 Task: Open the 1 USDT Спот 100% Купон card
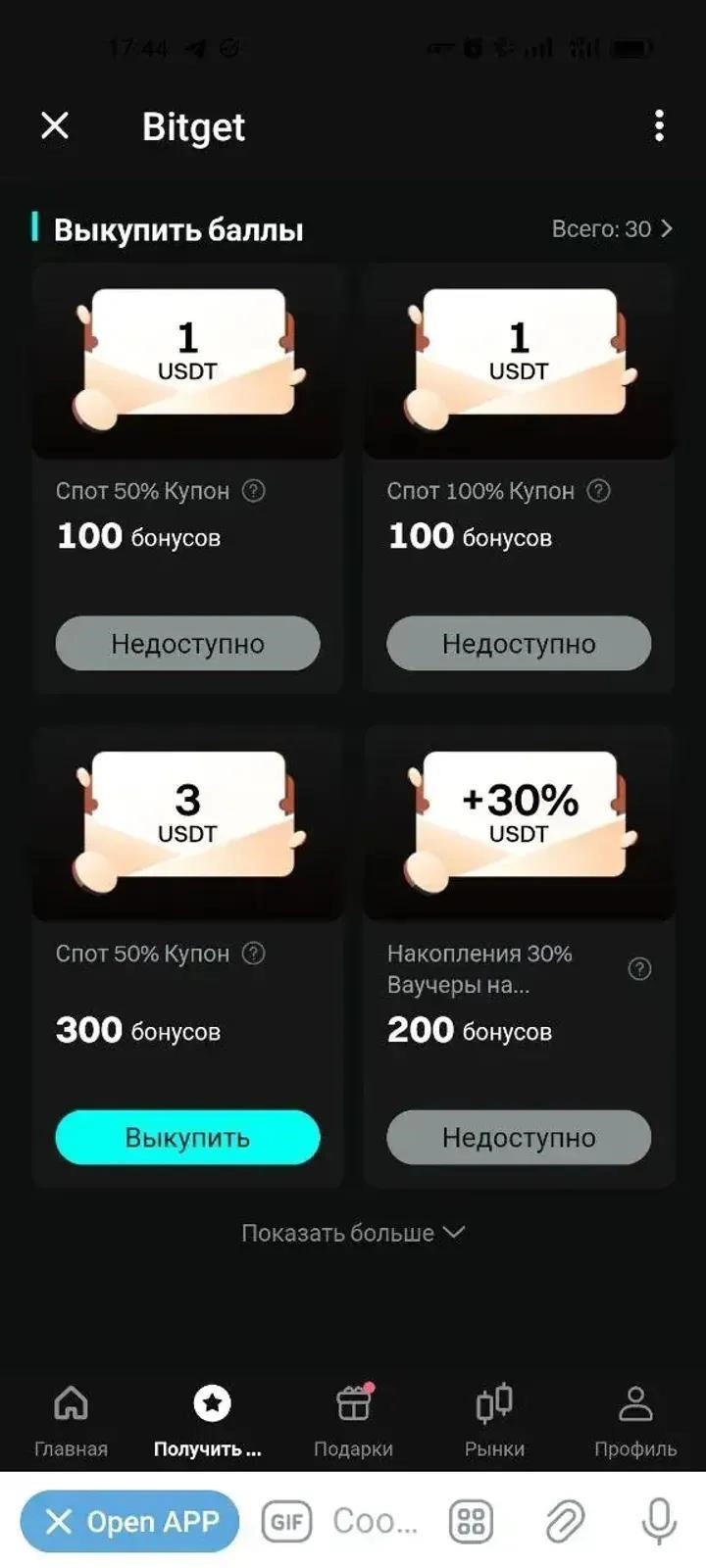point(519,363)
